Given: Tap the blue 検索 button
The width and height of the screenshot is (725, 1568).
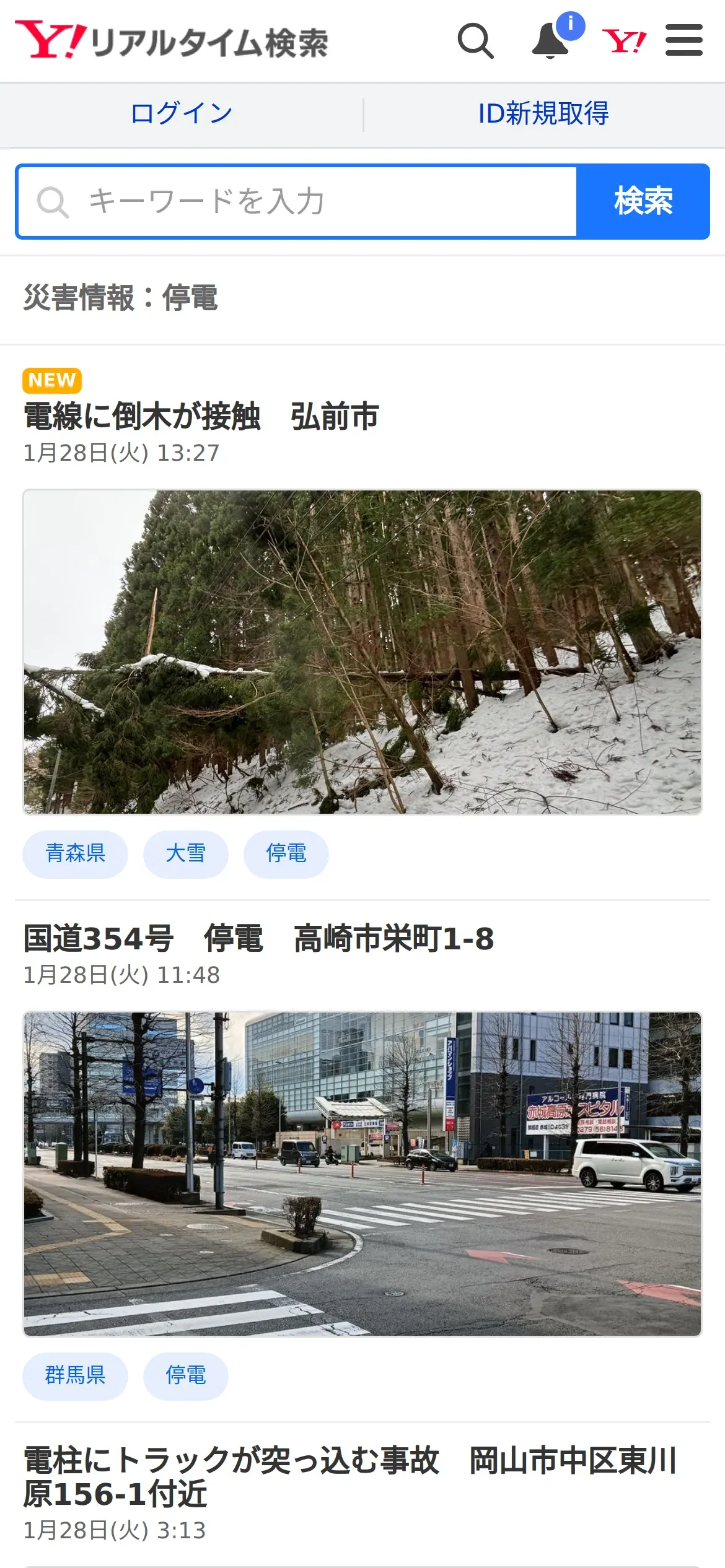Looking at the screenshot, I should [643, 201].
